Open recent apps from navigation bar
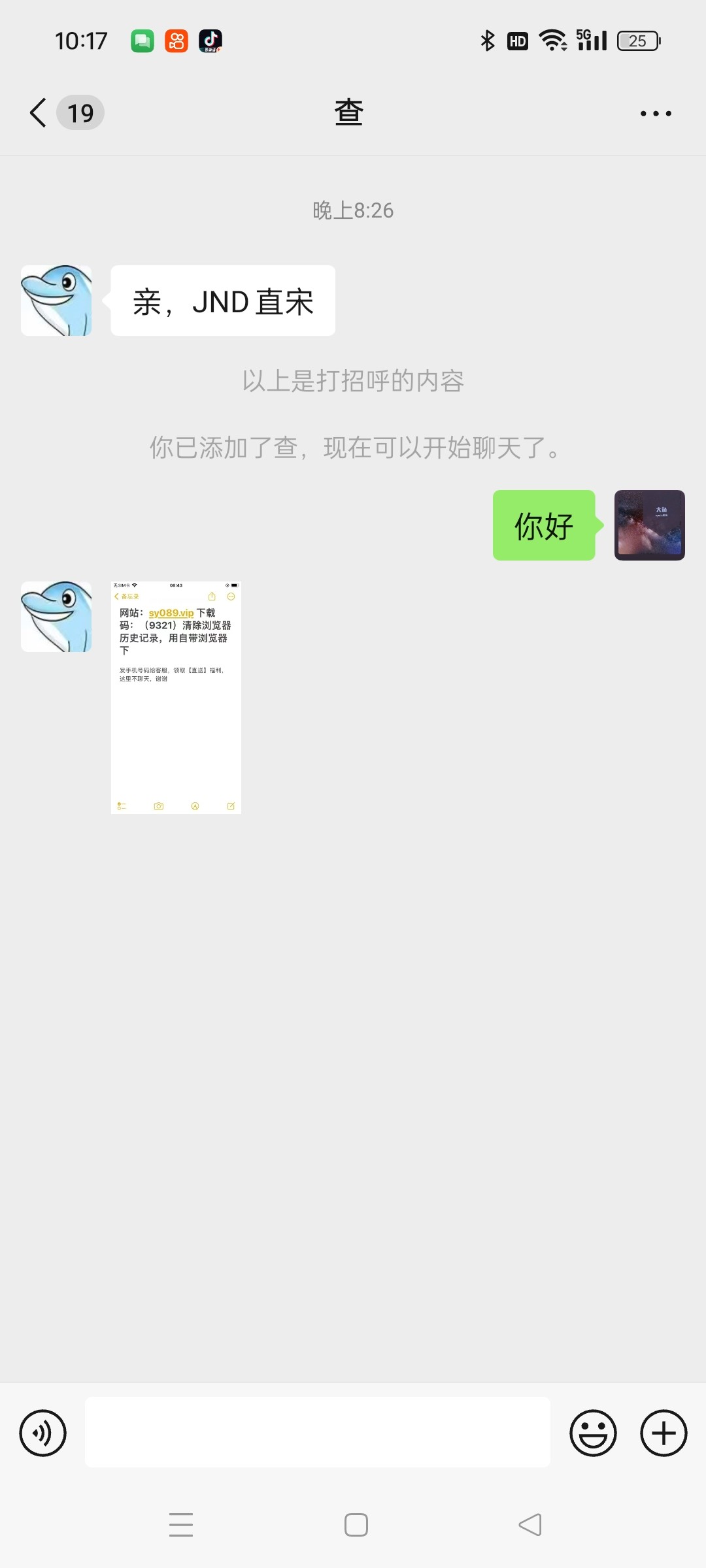 point(181,1525)
